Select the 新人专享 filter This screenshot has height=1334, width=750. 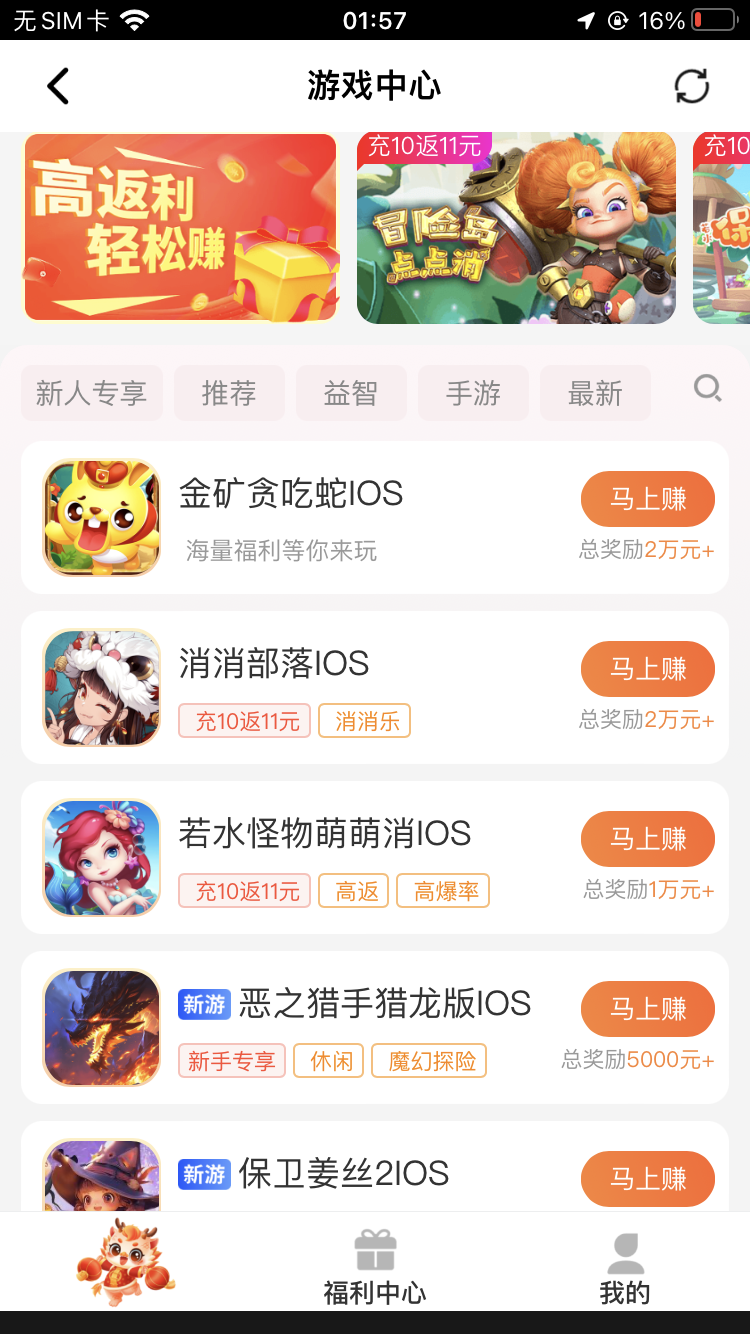coord(91,393)
